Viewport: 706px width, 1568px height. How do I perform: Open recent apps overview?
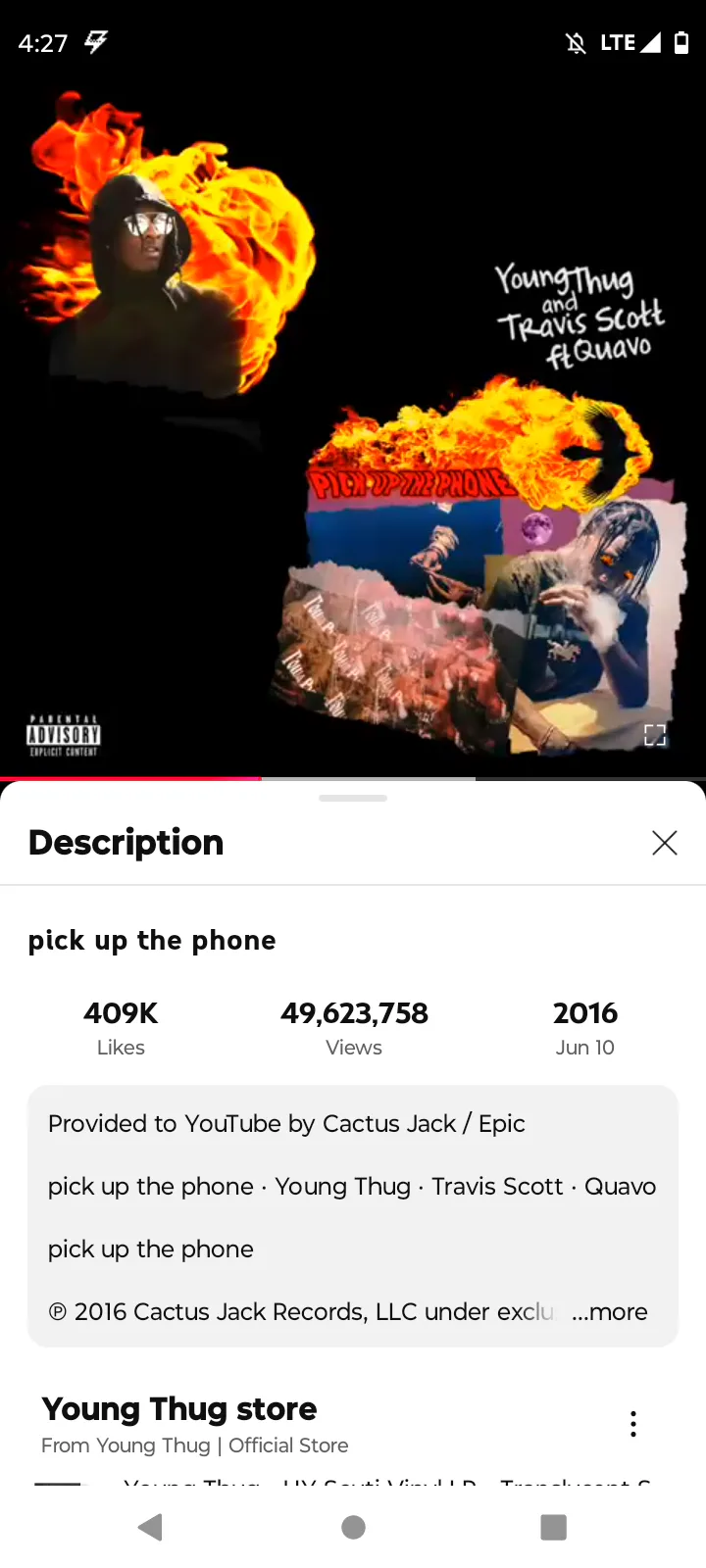(x=554, y=1527)
